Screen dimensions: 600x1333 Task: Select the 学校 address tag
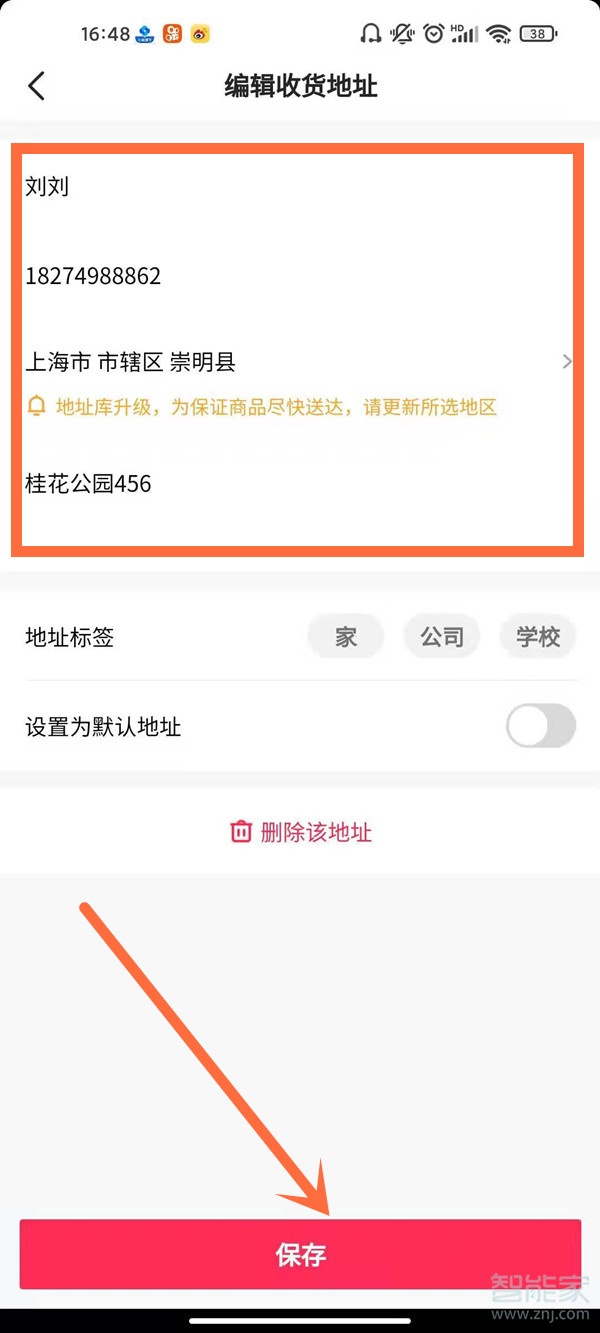click(538, 637)
